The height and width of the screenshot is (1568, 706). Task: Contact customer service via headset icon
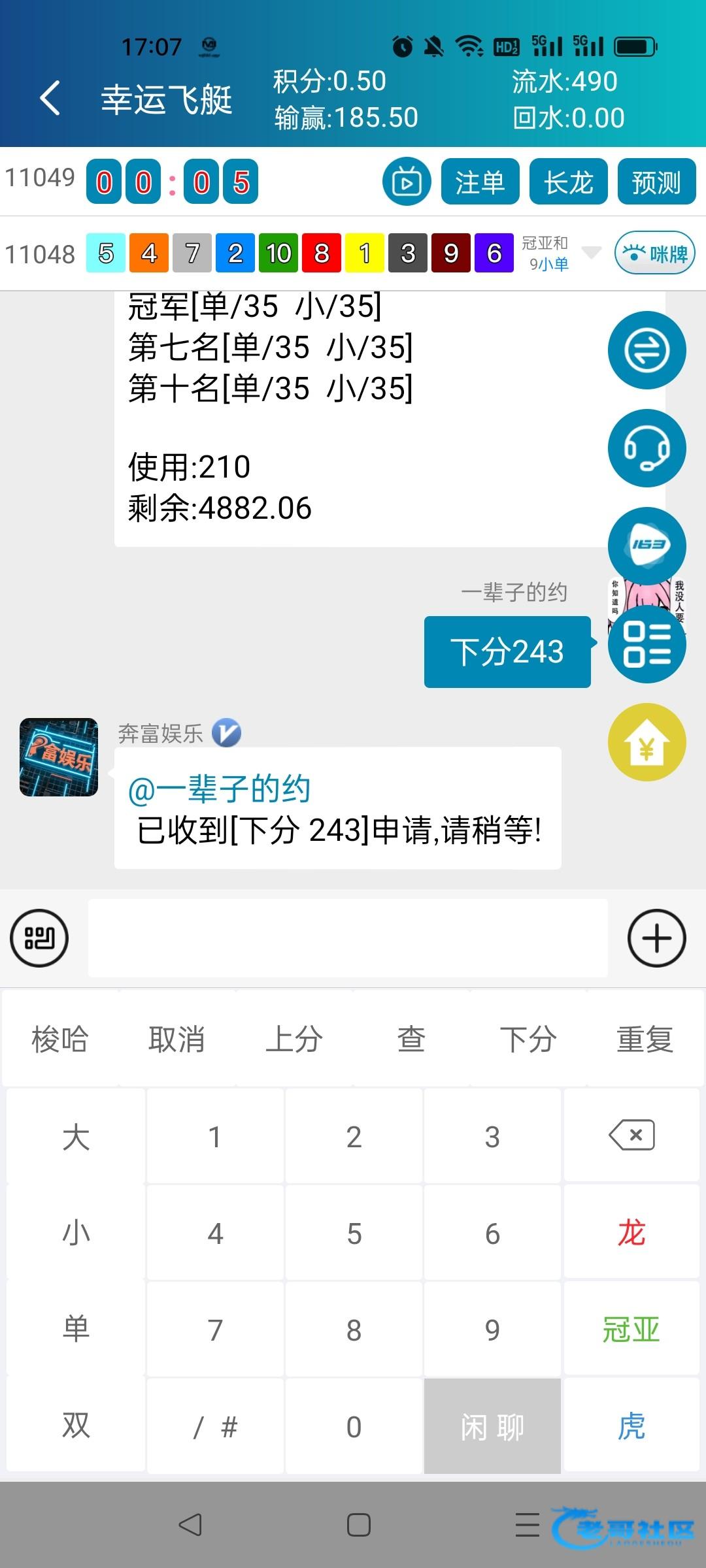647,448
